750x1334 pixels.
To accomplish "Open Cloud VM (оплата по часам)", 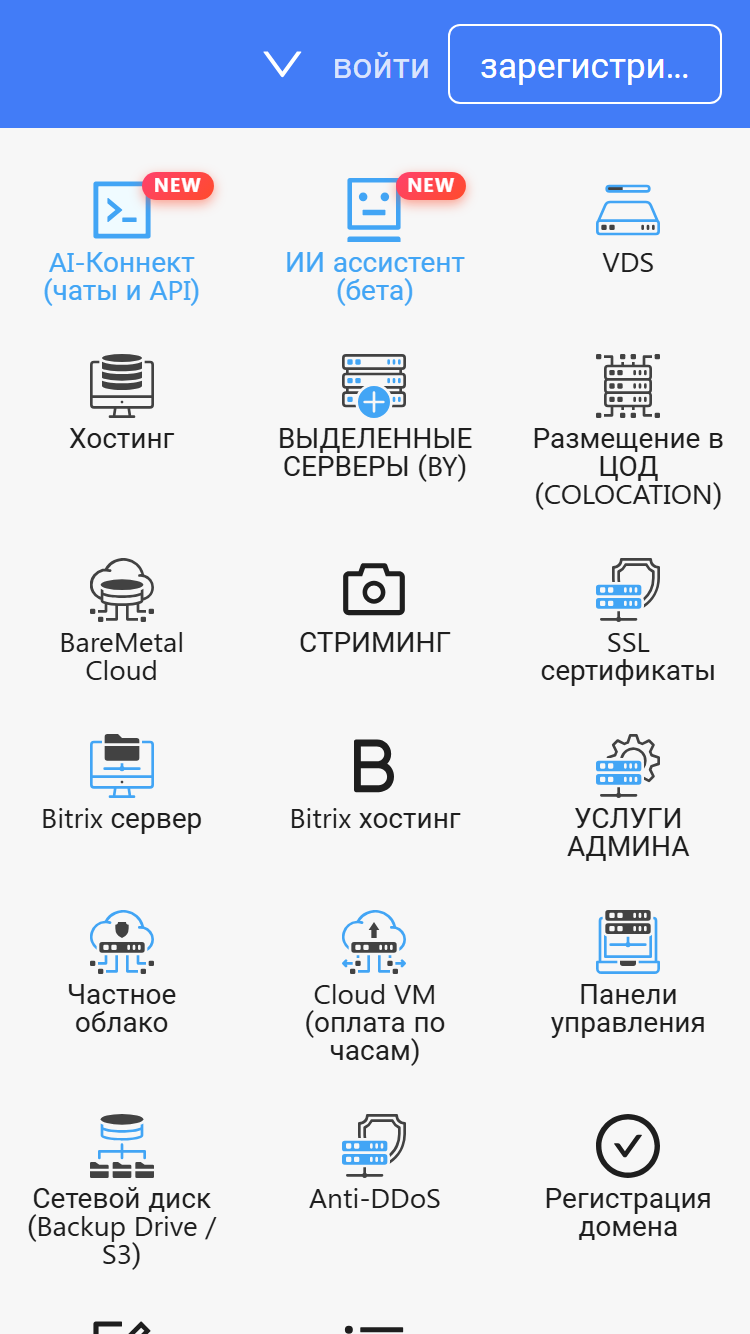I will click(x=375, y=987).
